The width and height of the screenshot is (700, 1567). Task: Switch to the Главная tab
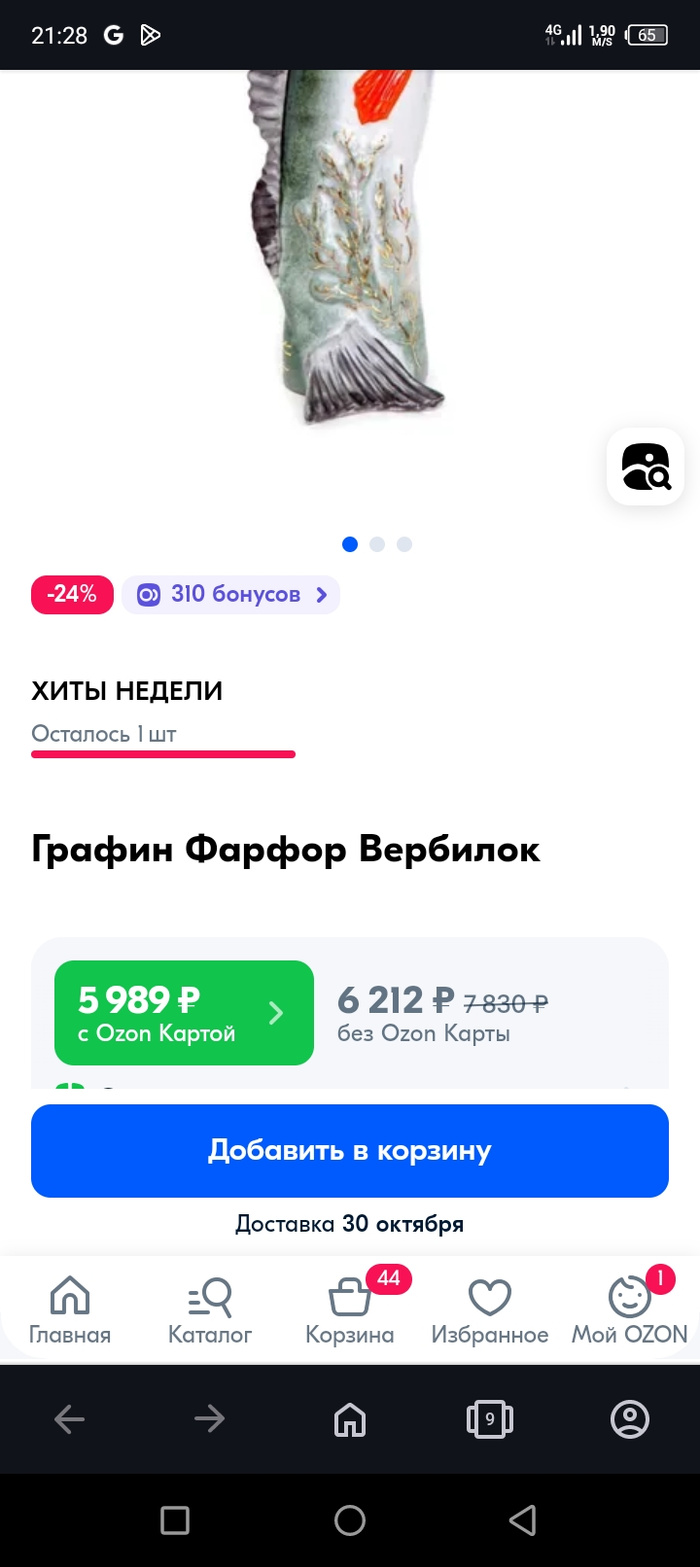tap(70, 1311)
